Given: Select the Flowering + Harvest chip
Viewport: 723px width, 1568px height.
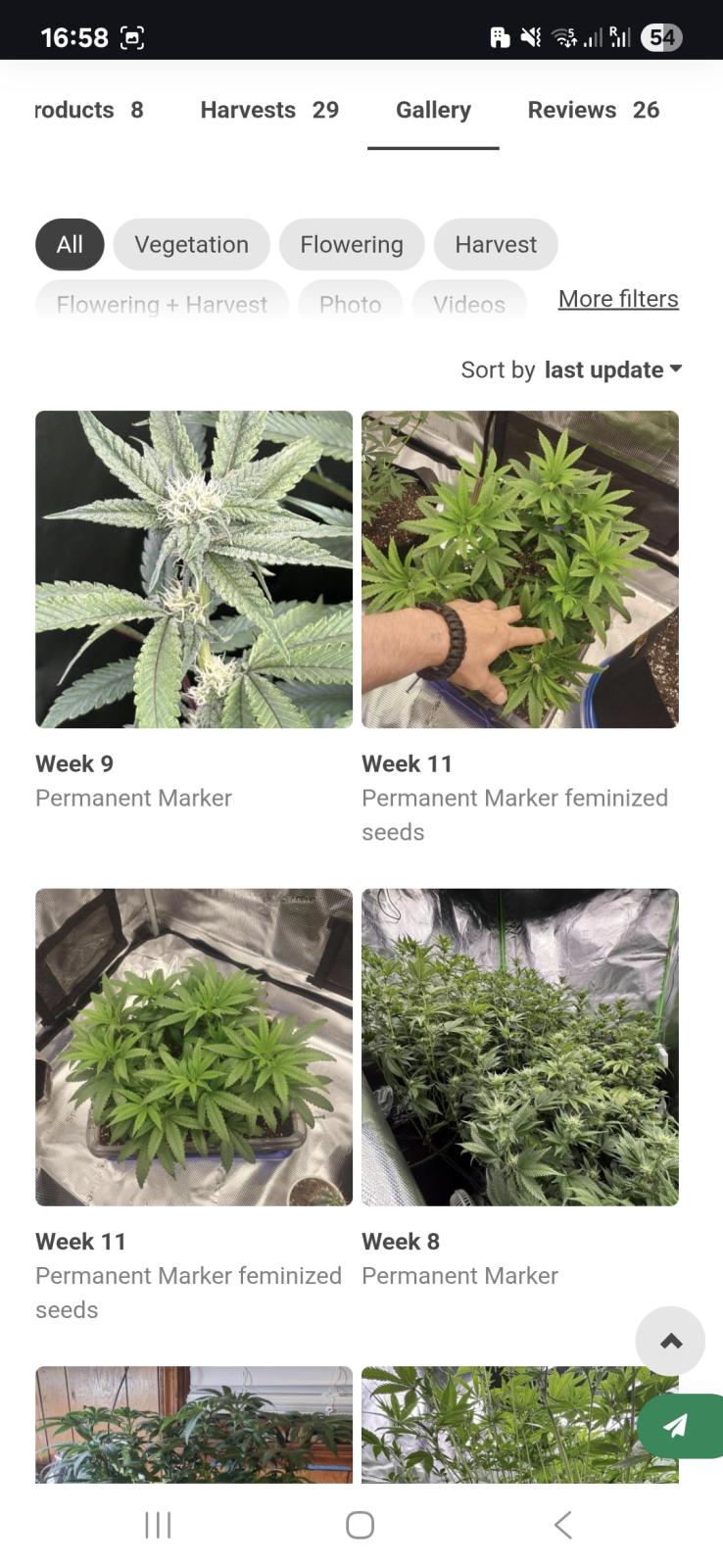Looking at the screenshot, I should tap(162, 304).
